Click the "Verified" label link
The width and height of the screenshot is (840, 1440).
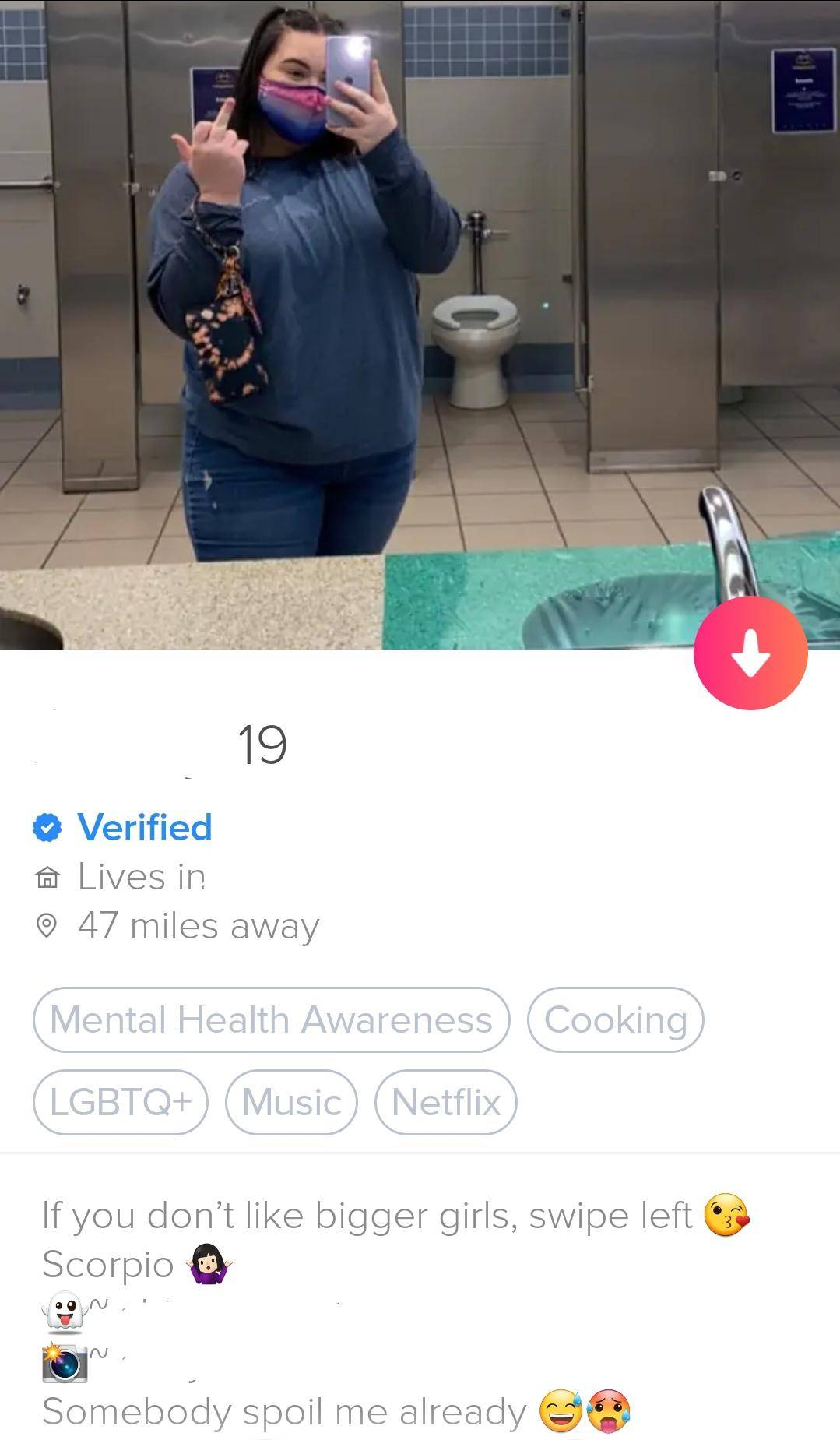144,828
